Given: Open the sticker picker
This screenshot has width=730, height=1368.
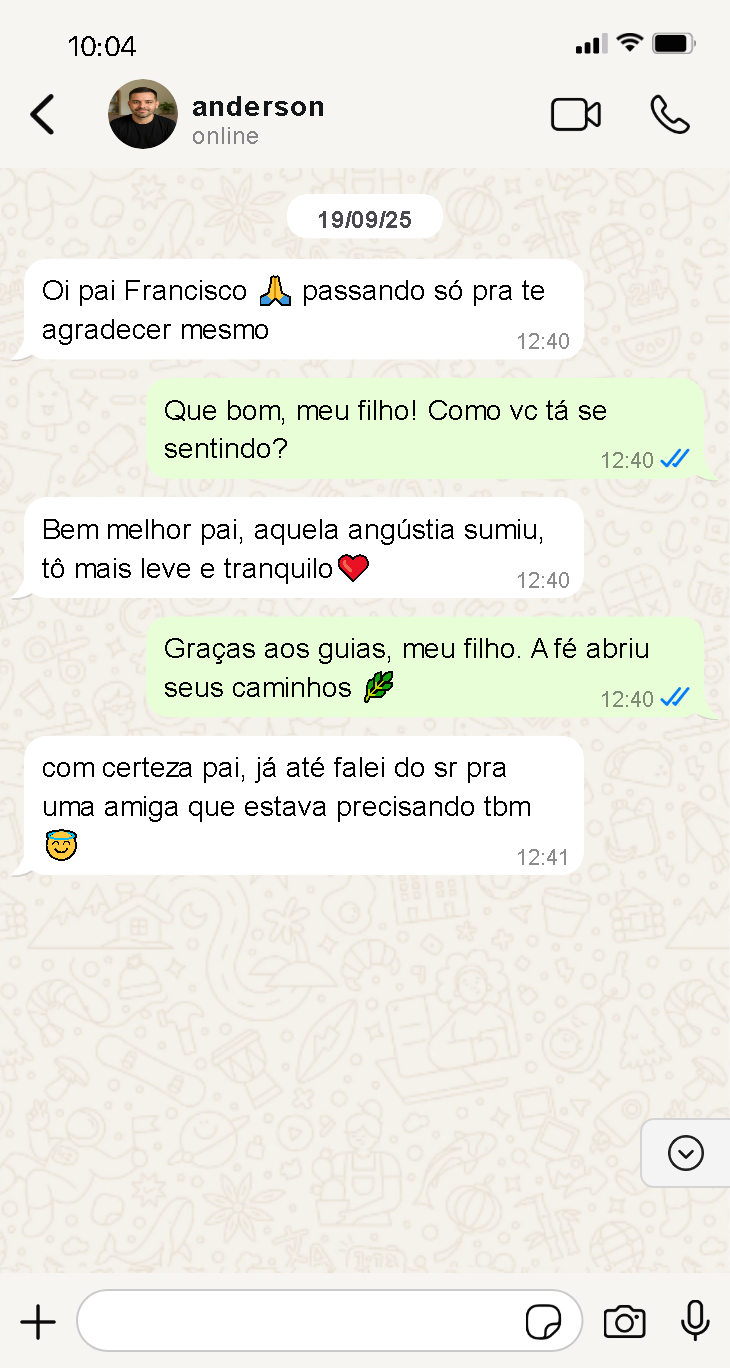Looking at the screenshot, I should pyautogui.click(x=543, y=1322).
